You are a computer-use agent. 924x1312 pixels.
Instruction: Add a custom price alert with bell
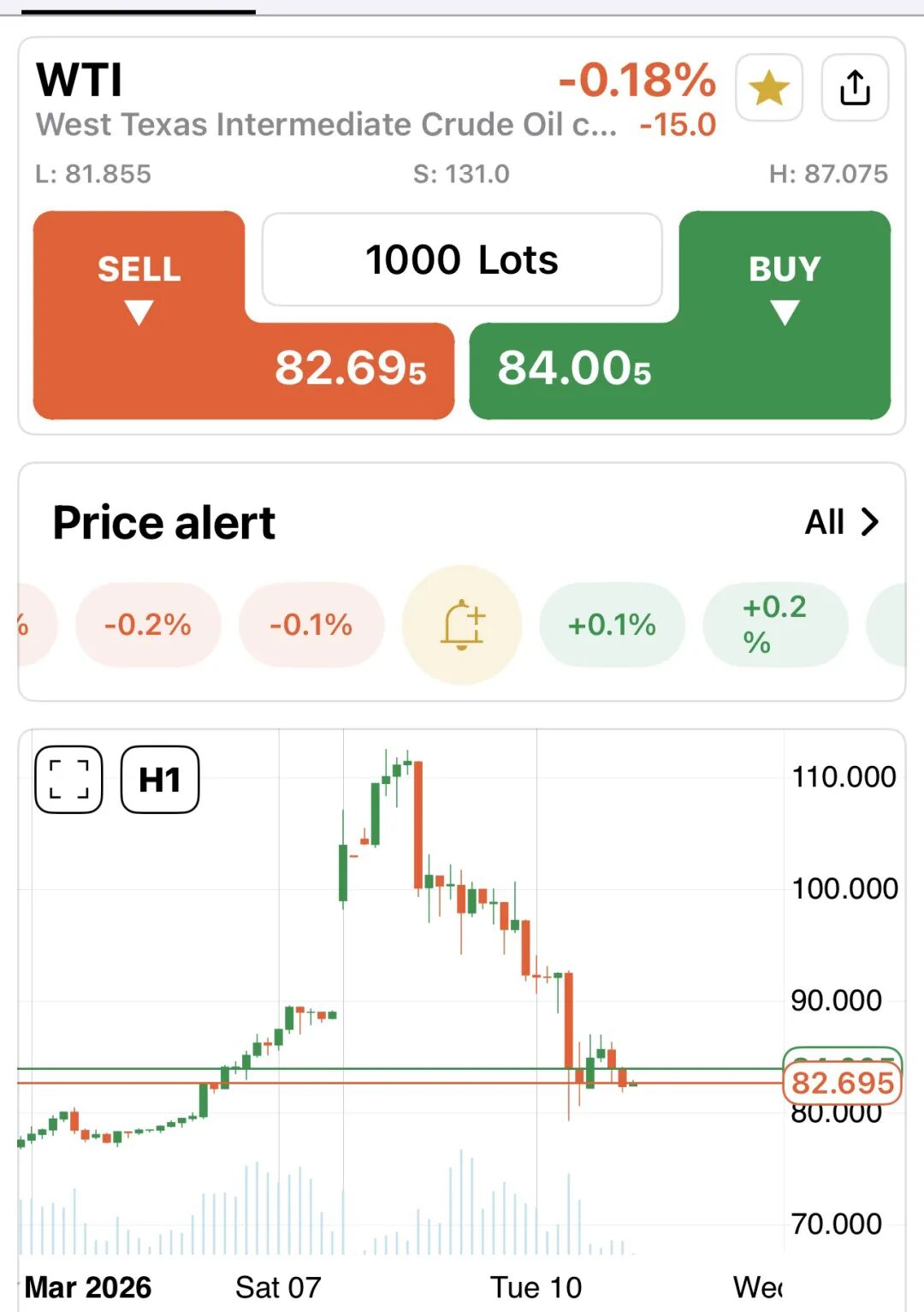(x=462, y=625)
